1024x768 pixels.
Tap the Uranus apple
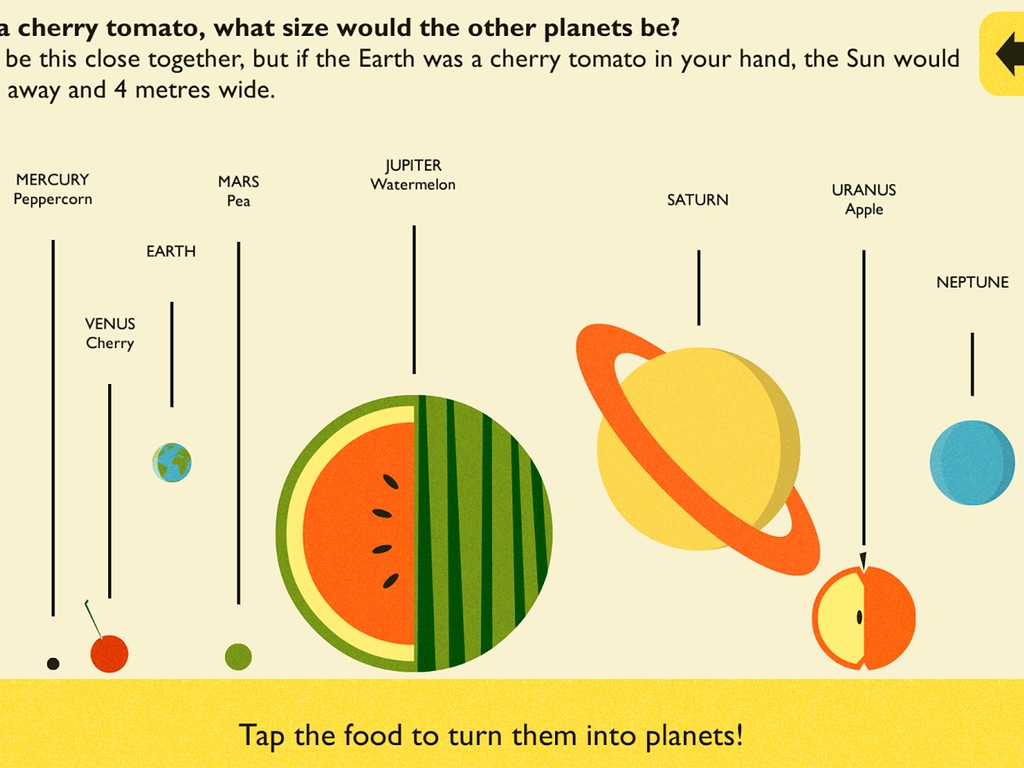pyautogui.click(x=863, y=617)
